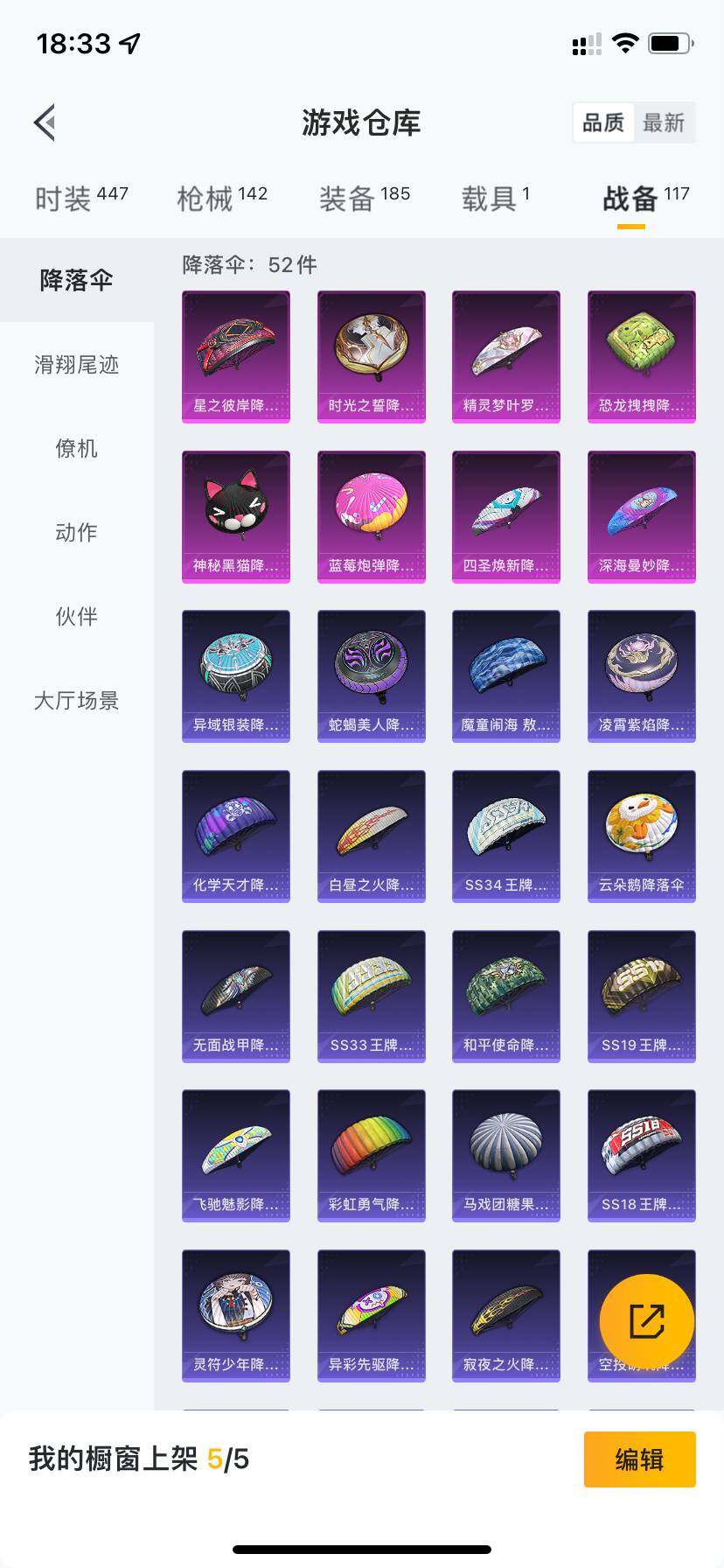Tap the battery indicator
Image resolution: width=724 pixels, height=1568 pixels.
(670, 41)
